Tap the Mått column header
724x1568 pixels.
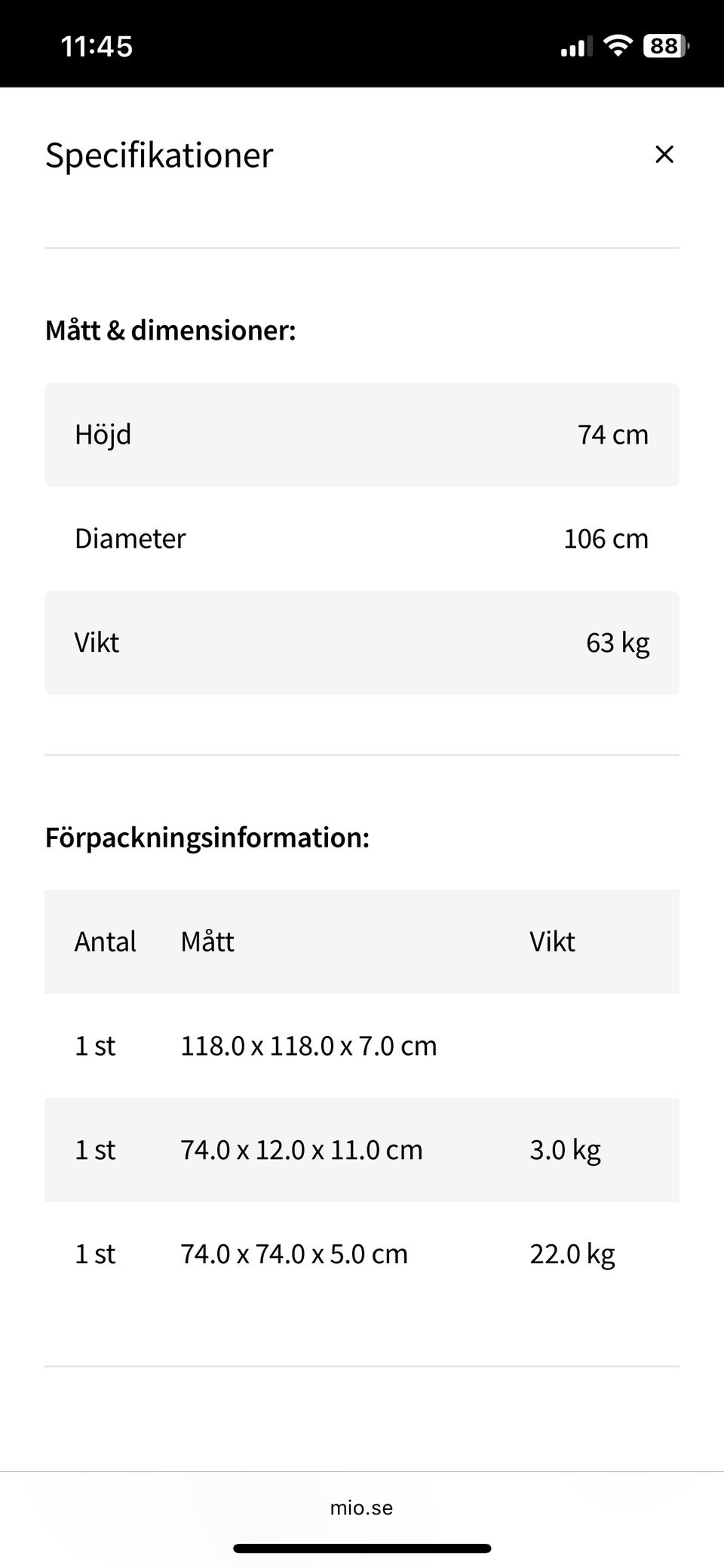(207, 941)
